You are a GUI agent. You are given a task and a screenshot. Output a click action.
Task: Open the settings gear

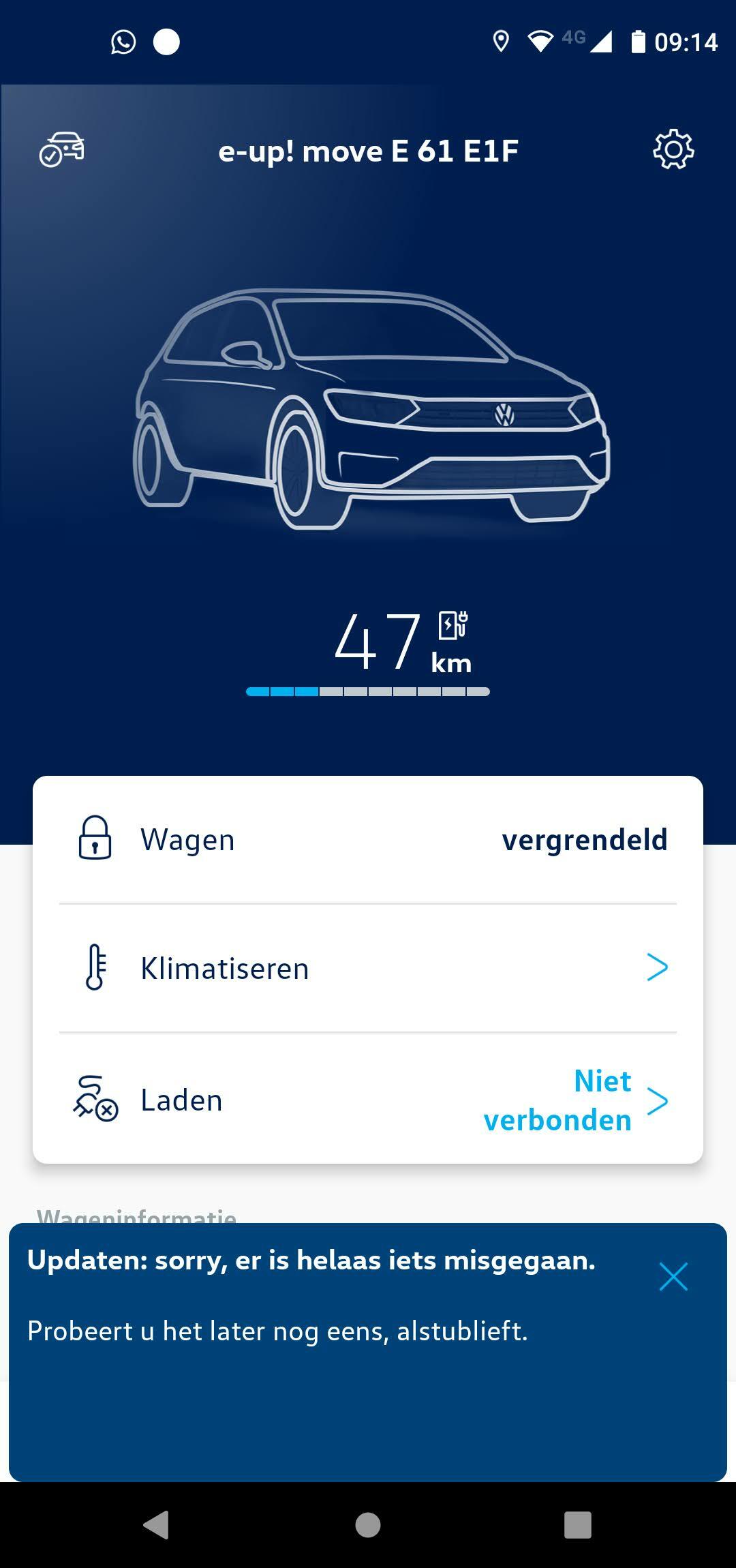(x=673, y=149)
